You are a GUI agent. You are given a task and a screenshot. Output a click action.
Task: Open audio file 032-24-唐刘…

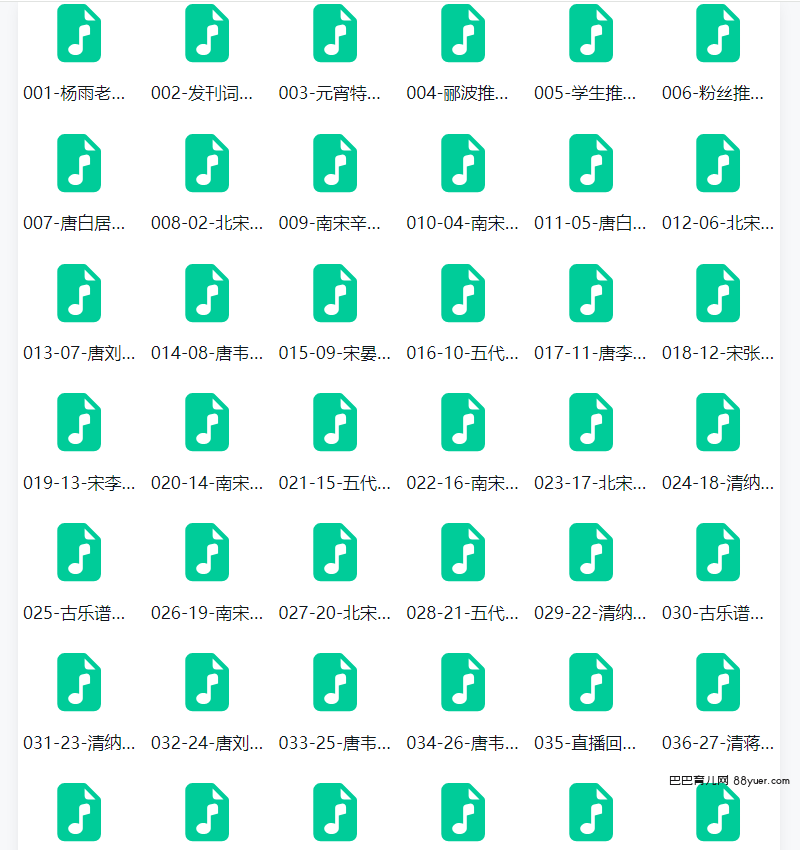207,683
